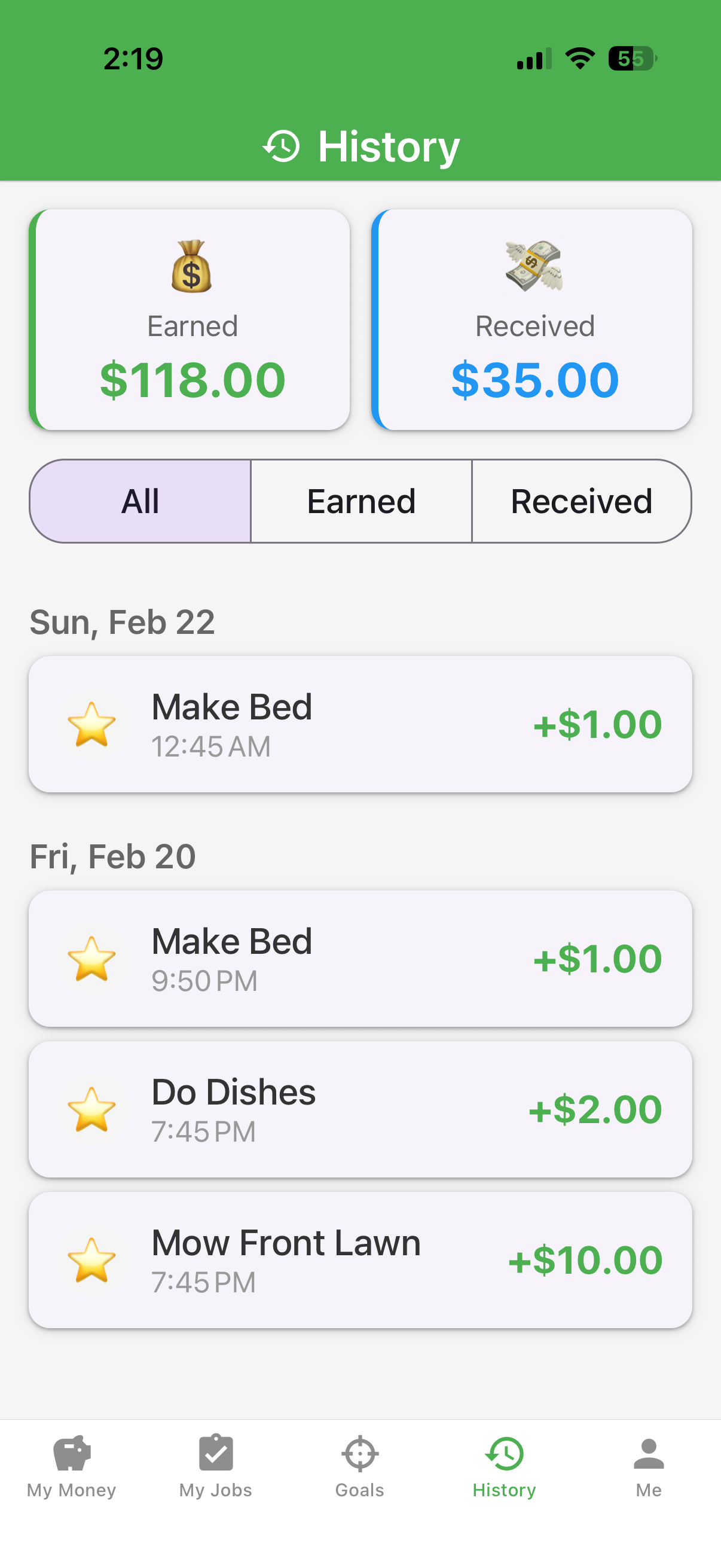Select the All filter

tap(139, 501)
